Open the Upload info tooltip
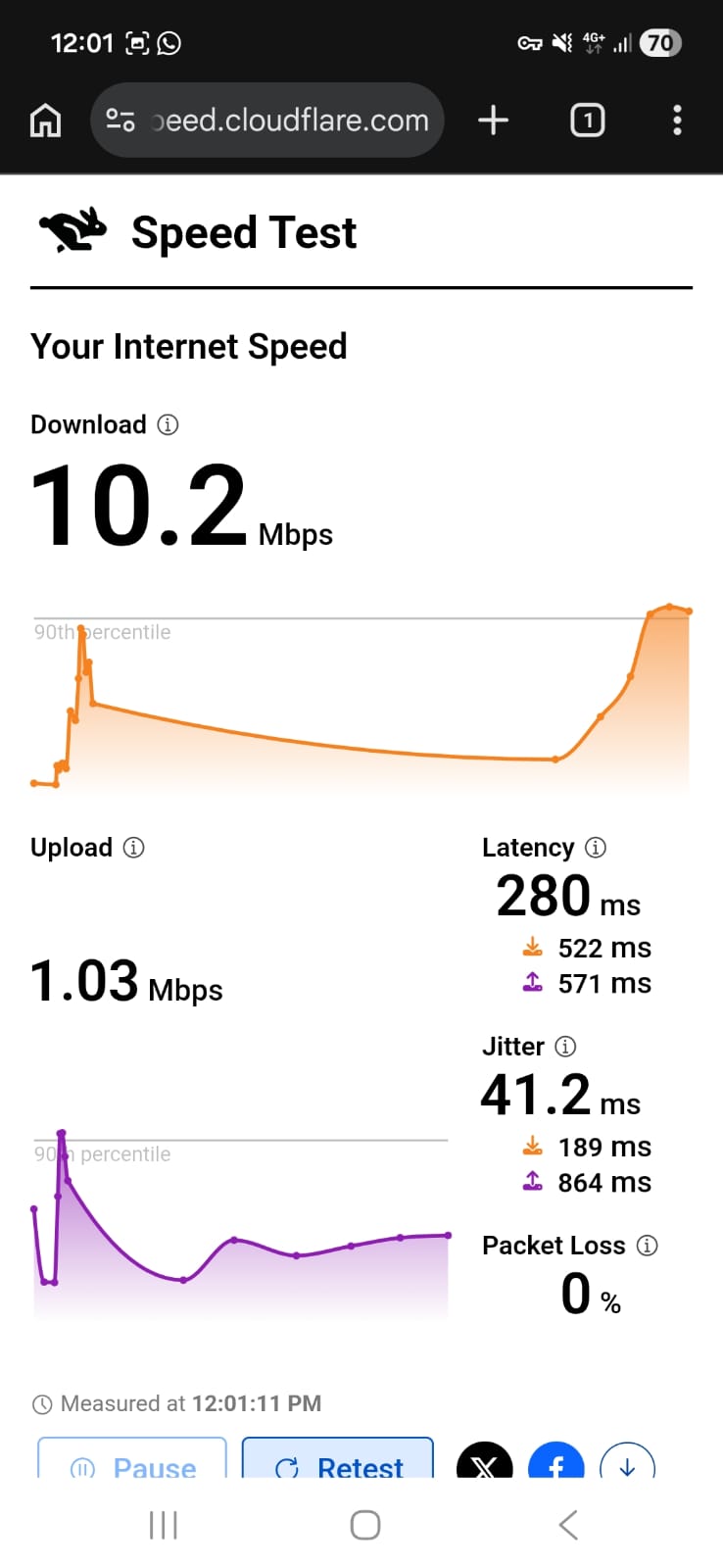 (x=134, y=848)
